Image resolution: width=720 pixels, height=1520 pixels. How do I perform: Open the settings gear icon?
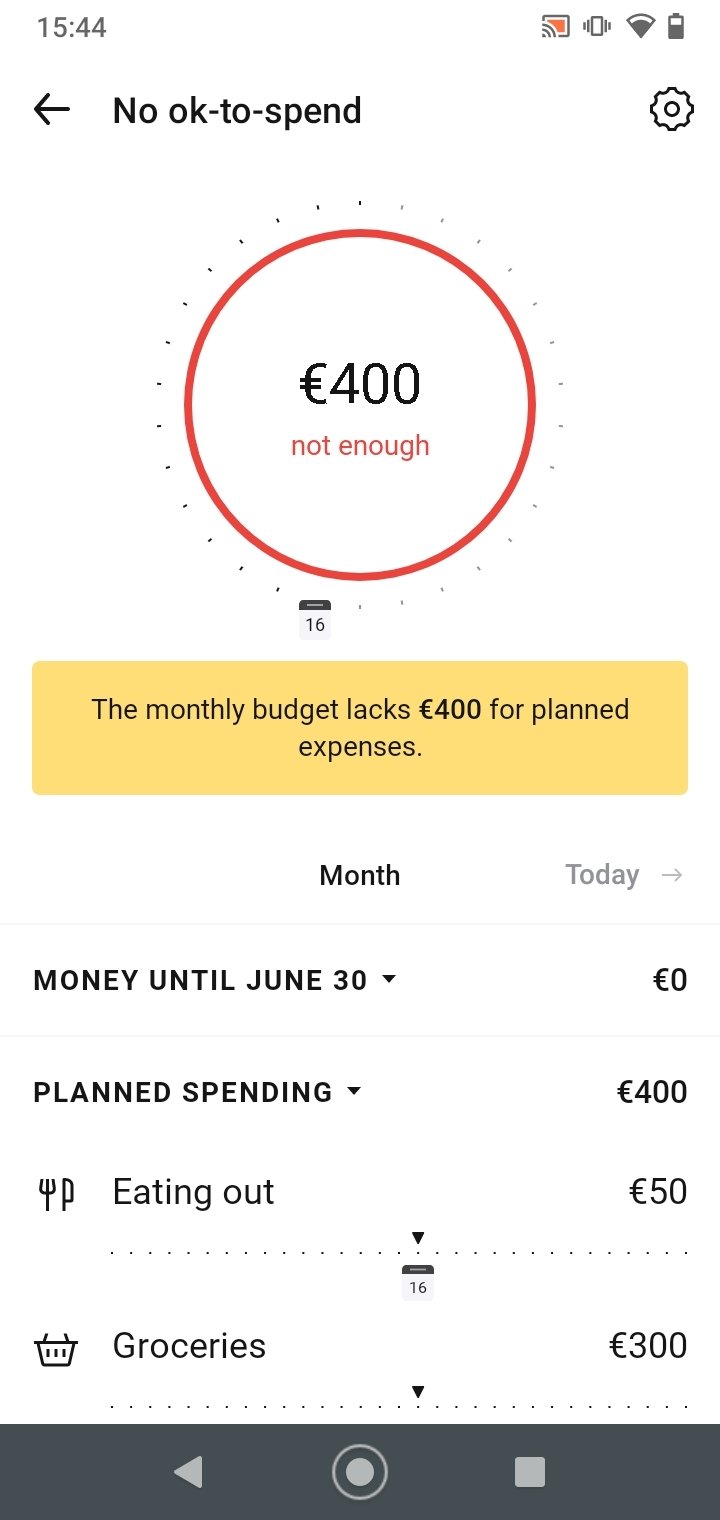[x=672, y=110]
